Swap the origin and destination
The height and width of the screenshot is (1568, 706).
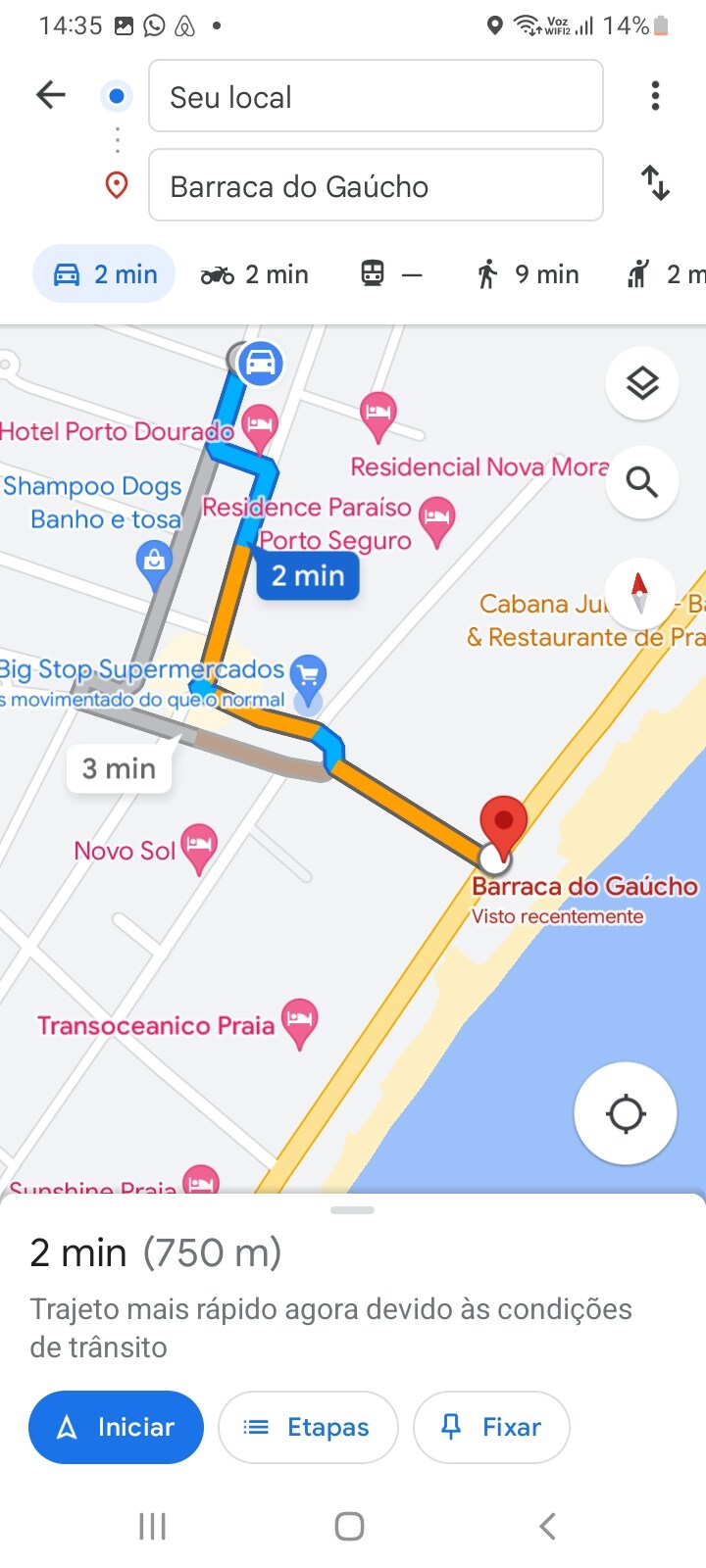[655, 183]
